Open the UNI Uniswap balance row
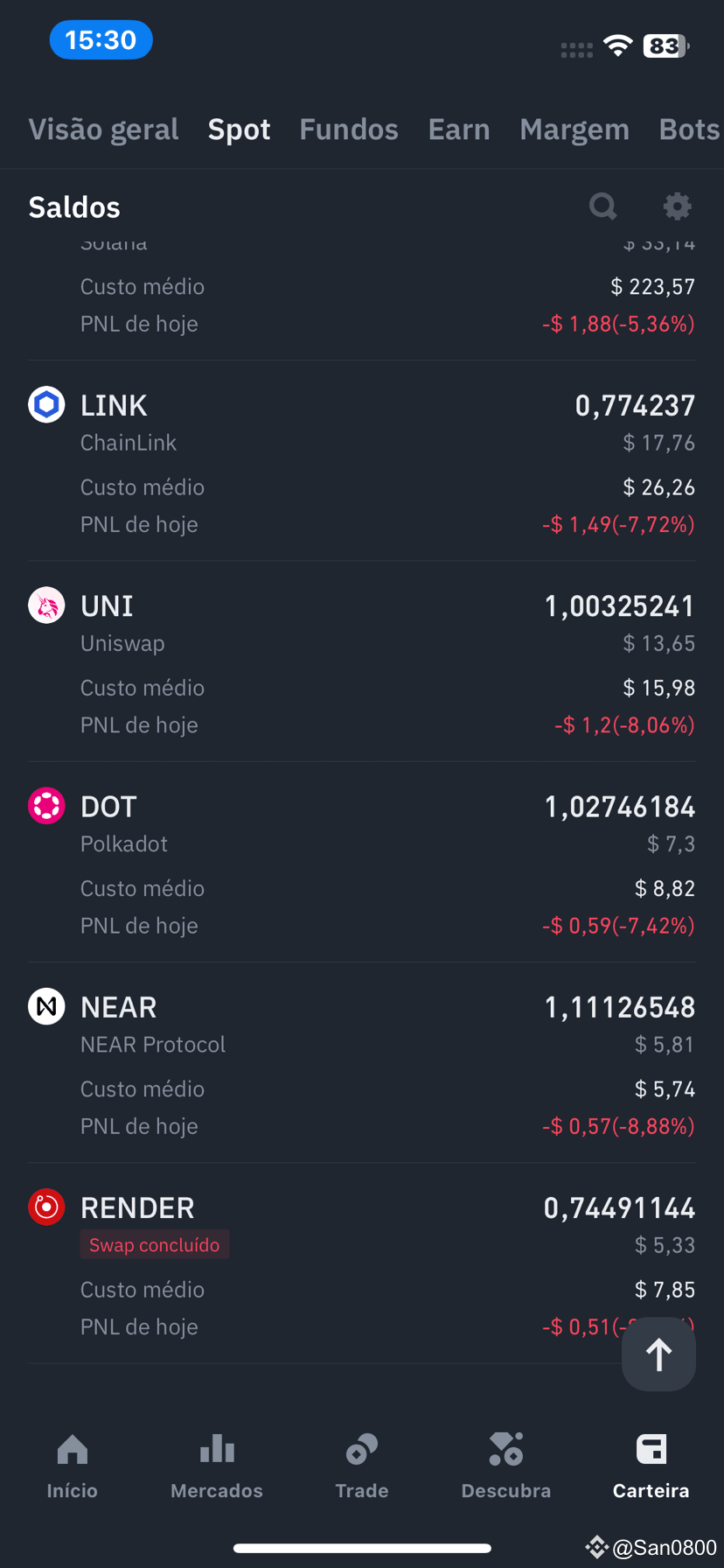The image size is (724, 1568). click(x=362, y=661)
